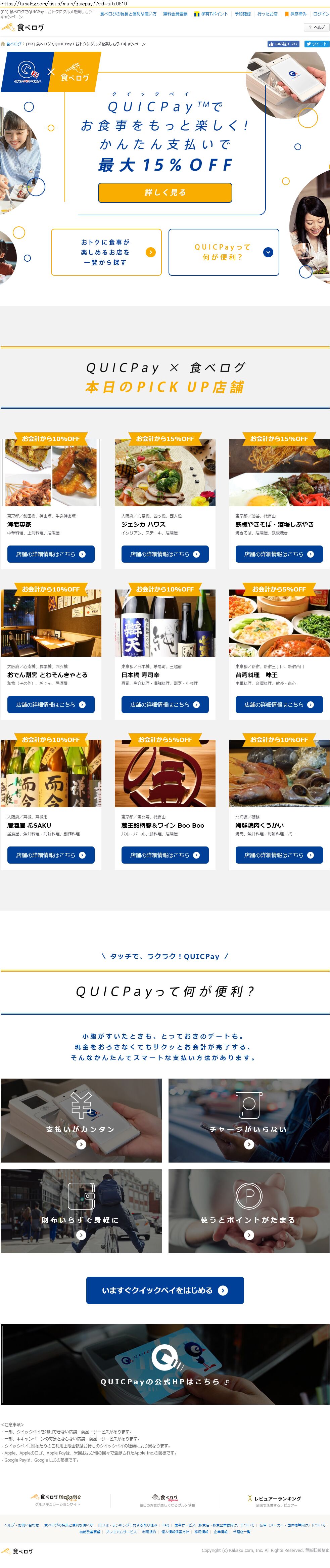Viewport: 330px width, 1568px height.
Task: Open the 日本橋 寿司幸 shop card
Action: coord(165,675)
